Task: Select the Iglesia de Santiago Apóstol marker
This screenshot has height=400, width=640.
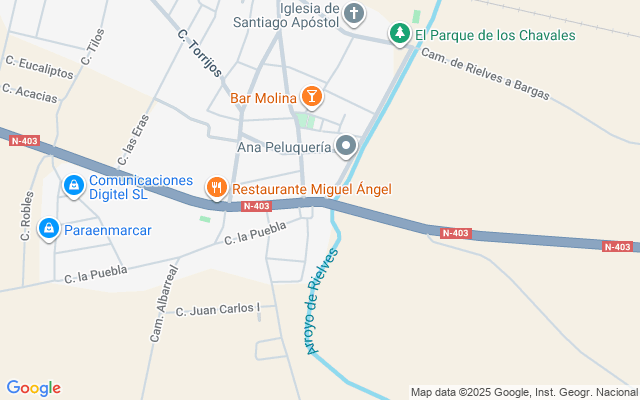Action: (354, 14)
